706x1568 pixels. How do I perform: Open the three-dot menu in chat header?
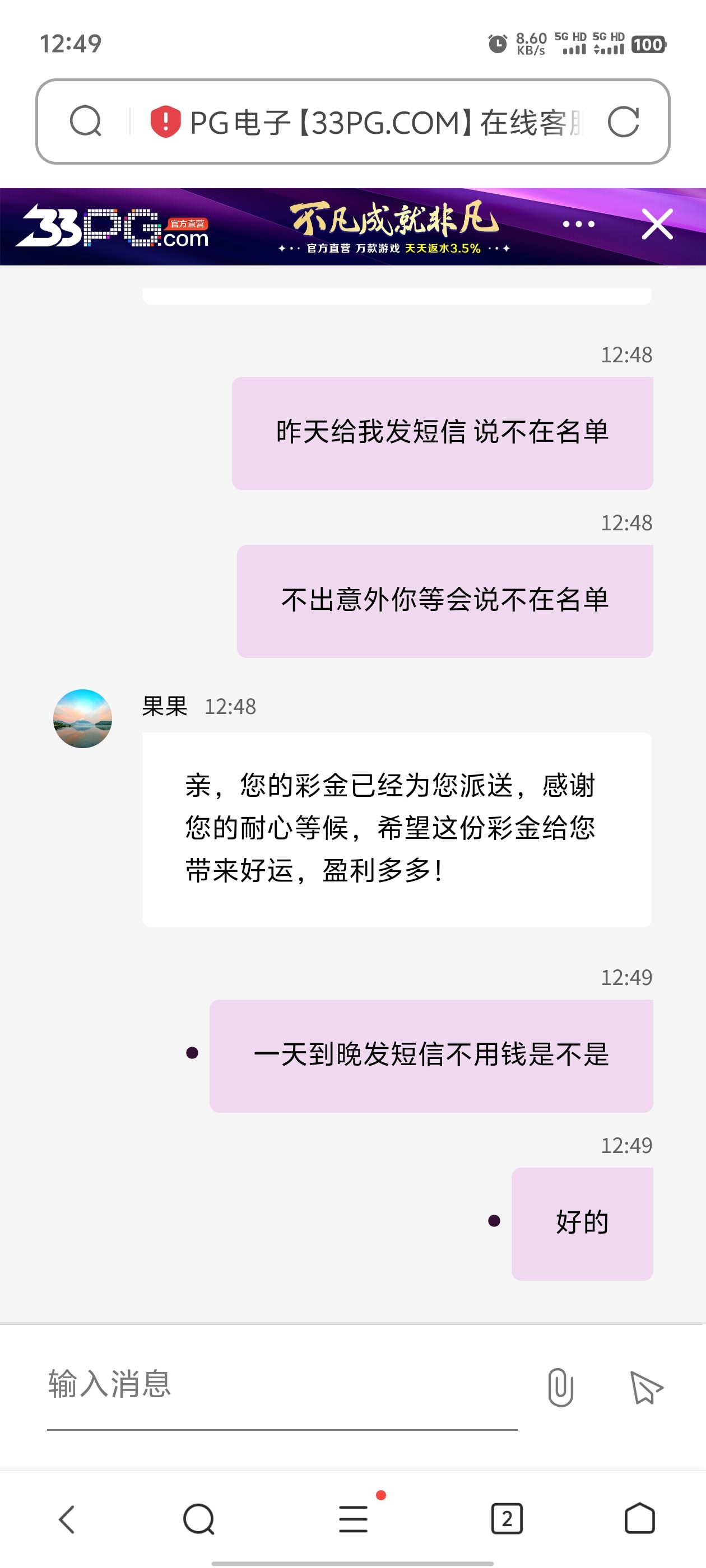point(578,224)
